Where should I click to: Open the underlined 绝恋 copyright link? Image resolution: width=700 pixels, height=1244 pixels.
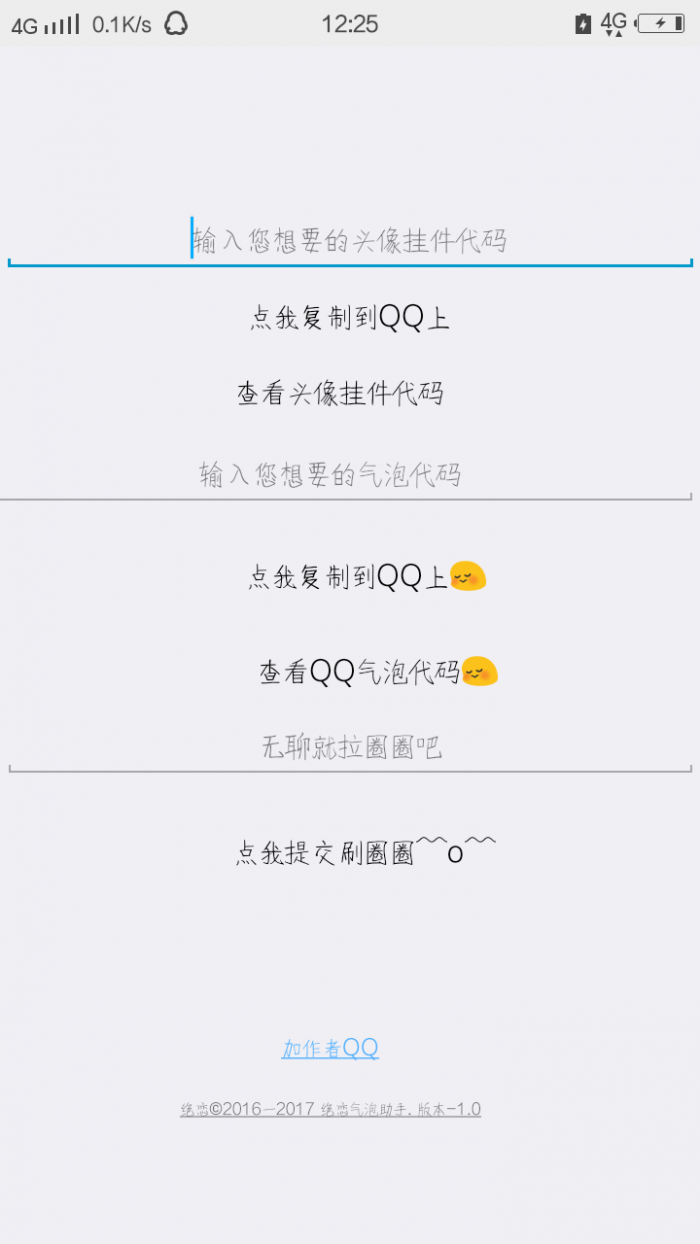point(330,1109)
